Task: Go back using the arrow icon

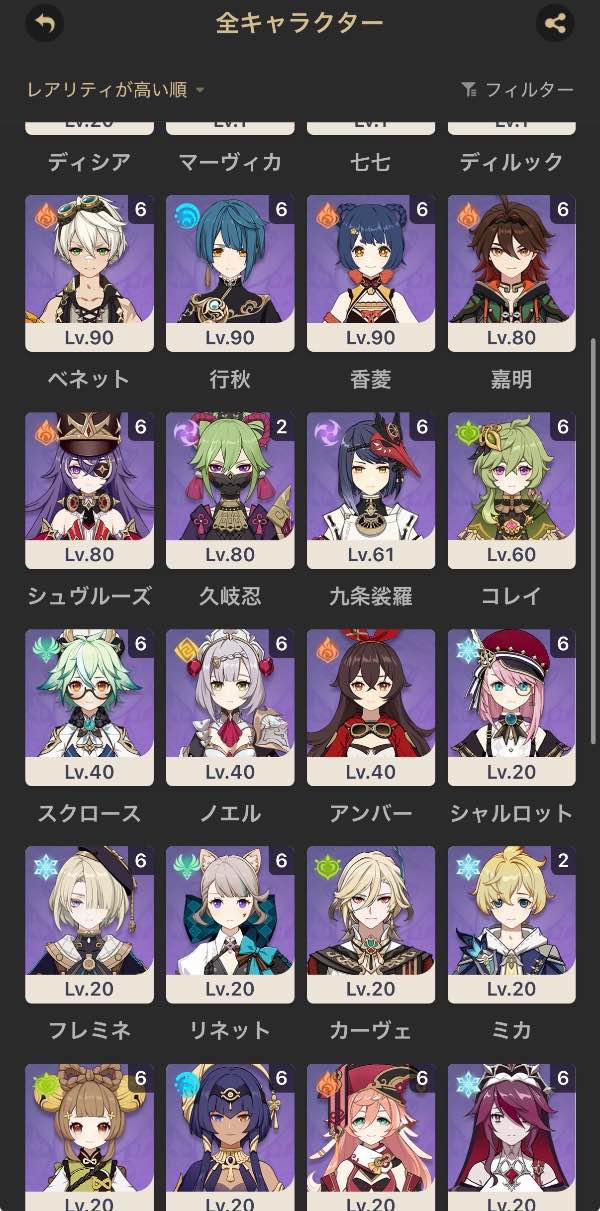Action: (x=44, y=23)
